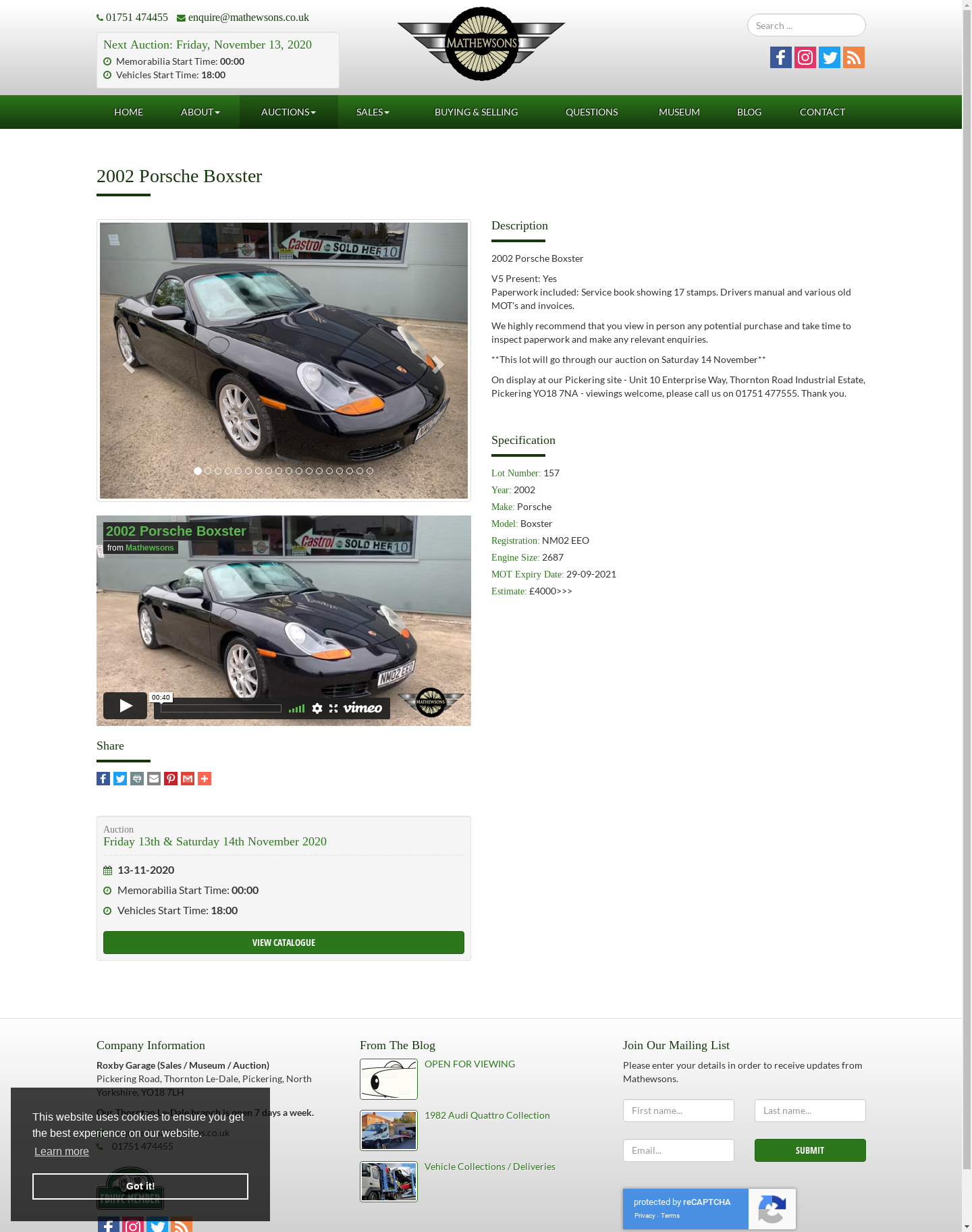Open the enquire@mathewsons.co.uk email link
Image resolution: width=972 pixels, height=1232 pixels.
pos(248,18)
